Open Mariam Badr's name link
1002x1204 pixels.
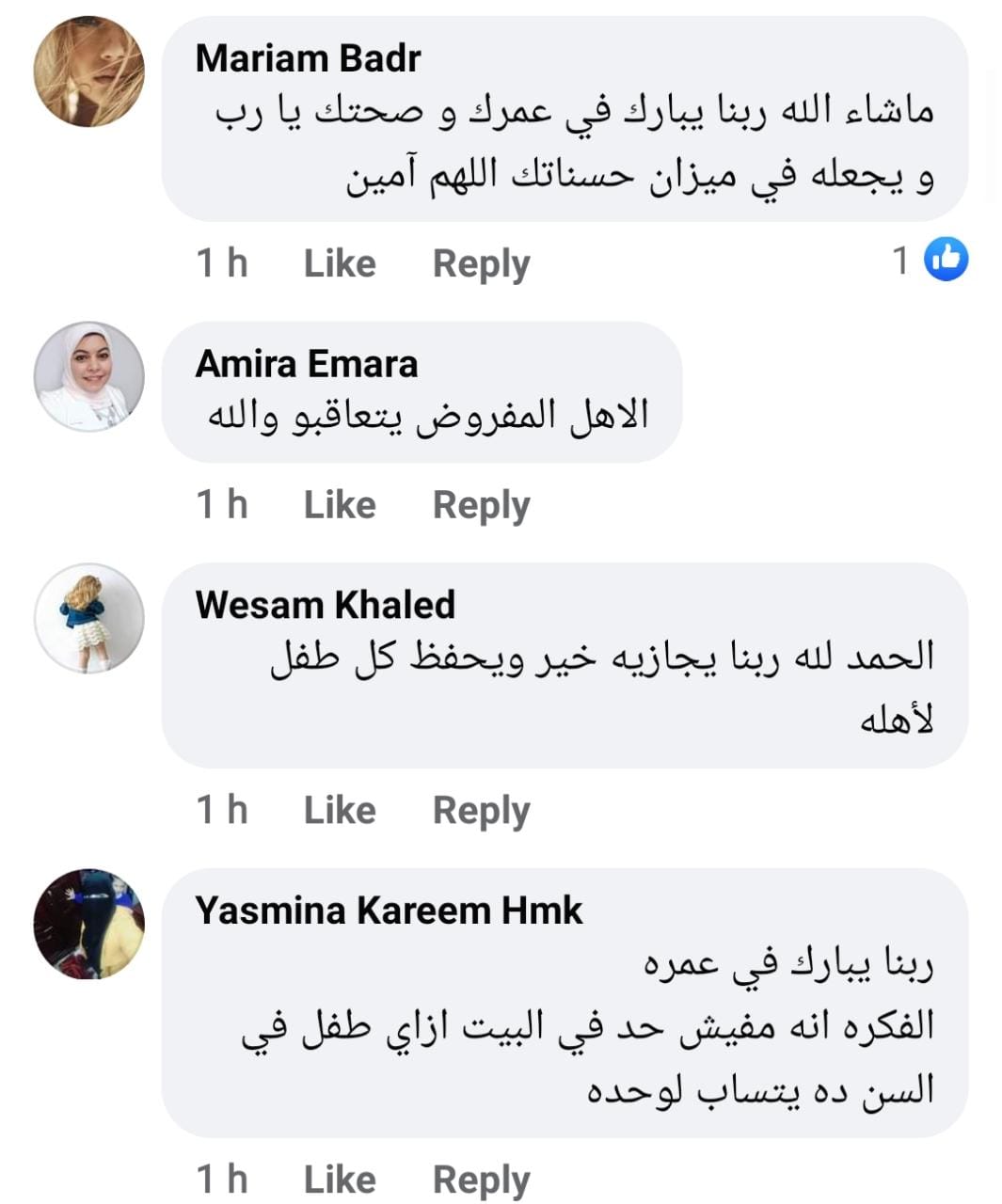pyautogui.click(x=308, y=58)
